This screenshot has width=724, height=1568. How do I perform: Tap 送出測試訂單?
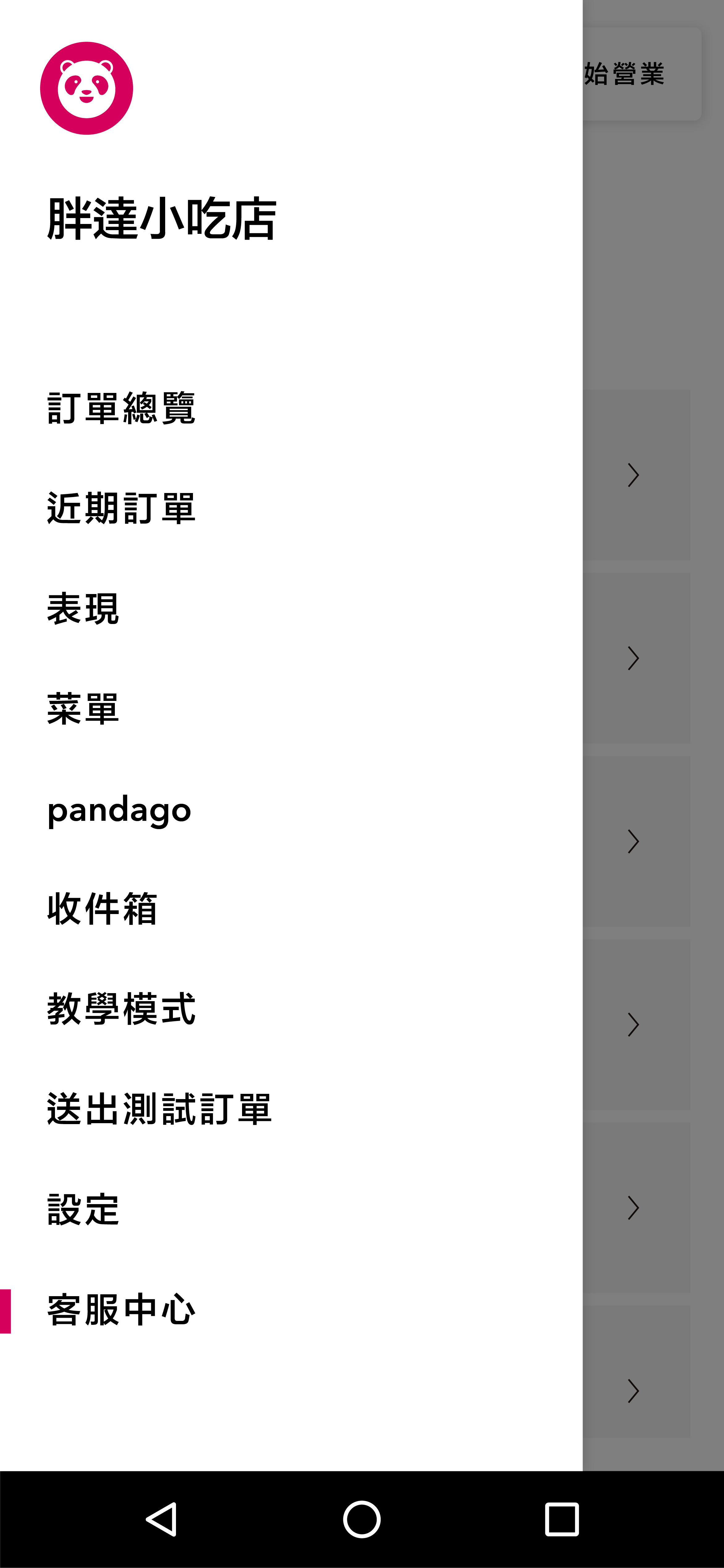pyautogui.click(x=291, y=1109)
